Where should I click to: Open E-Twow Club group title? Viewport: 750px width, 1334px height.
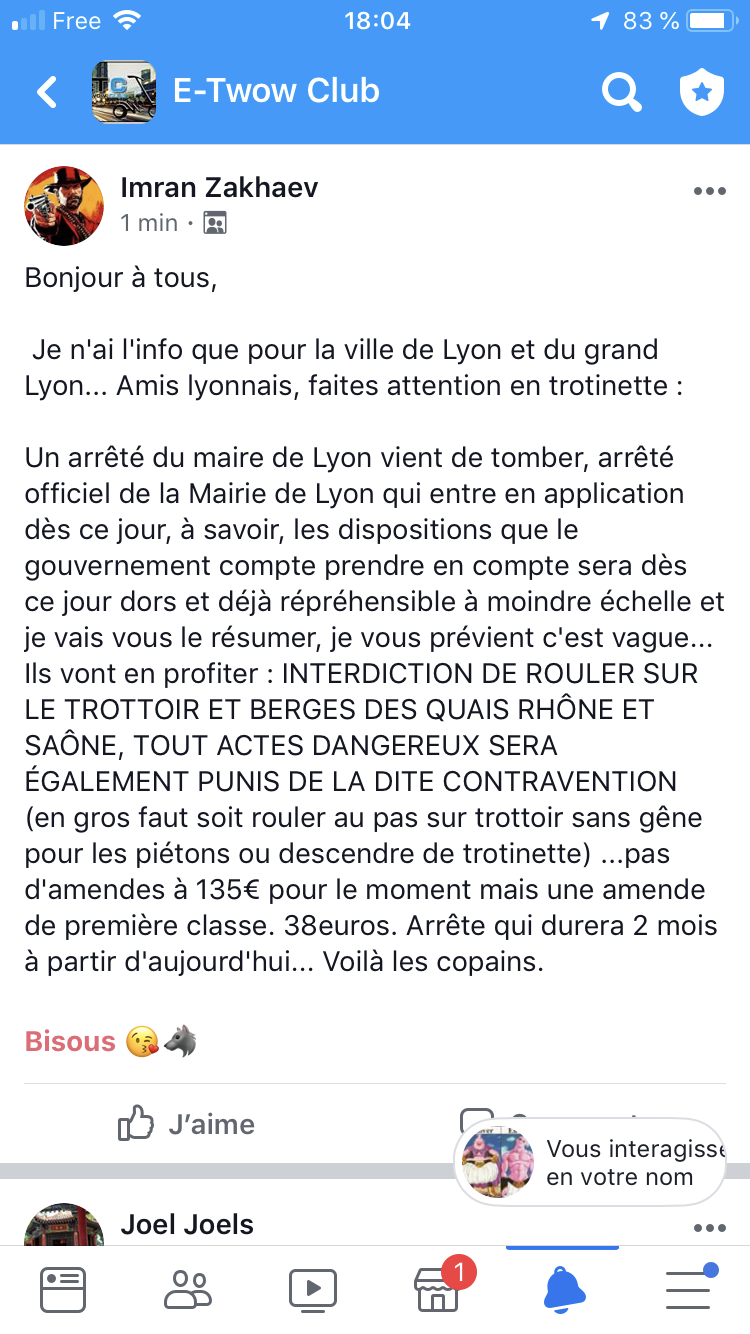276,91
